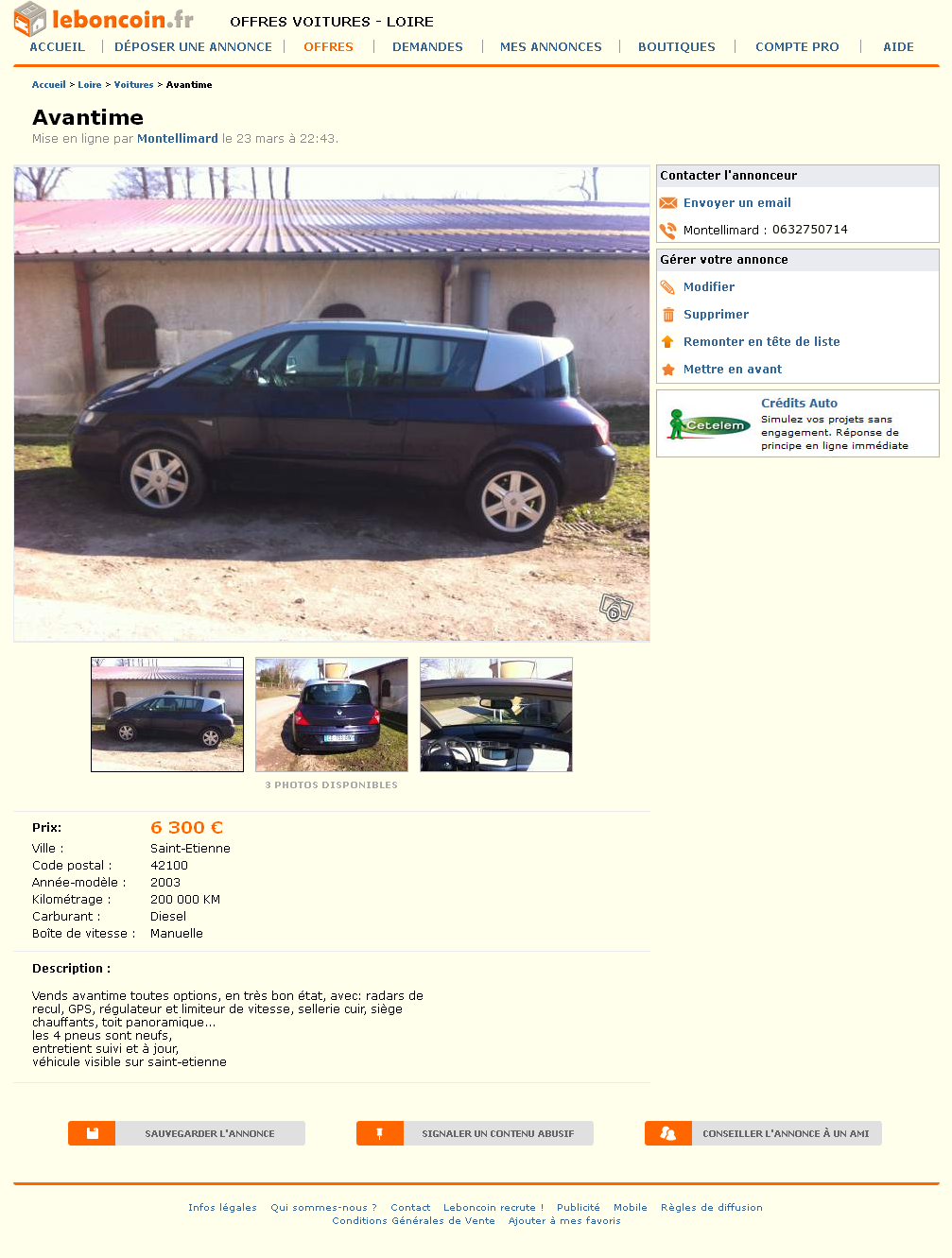952x1258 pixels.
Task: View the rear view car thumbnail
Action: tap(332, 715)
